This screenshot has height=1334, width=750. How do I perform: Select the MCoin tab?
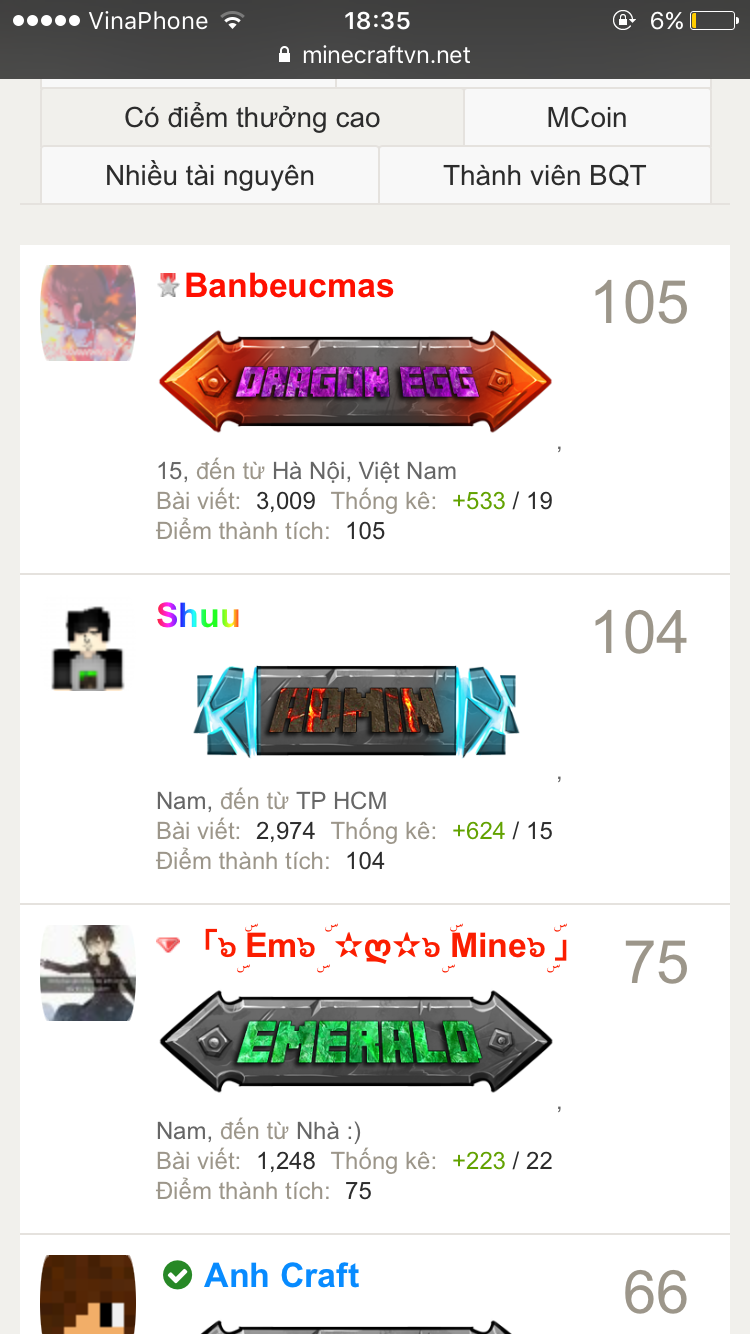tap(587, 118)
